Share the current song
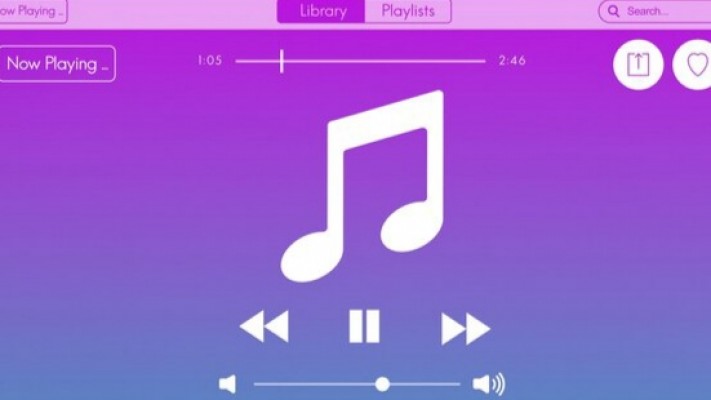Viewport: 711px width, 400px height. click(x=638, y=65)
